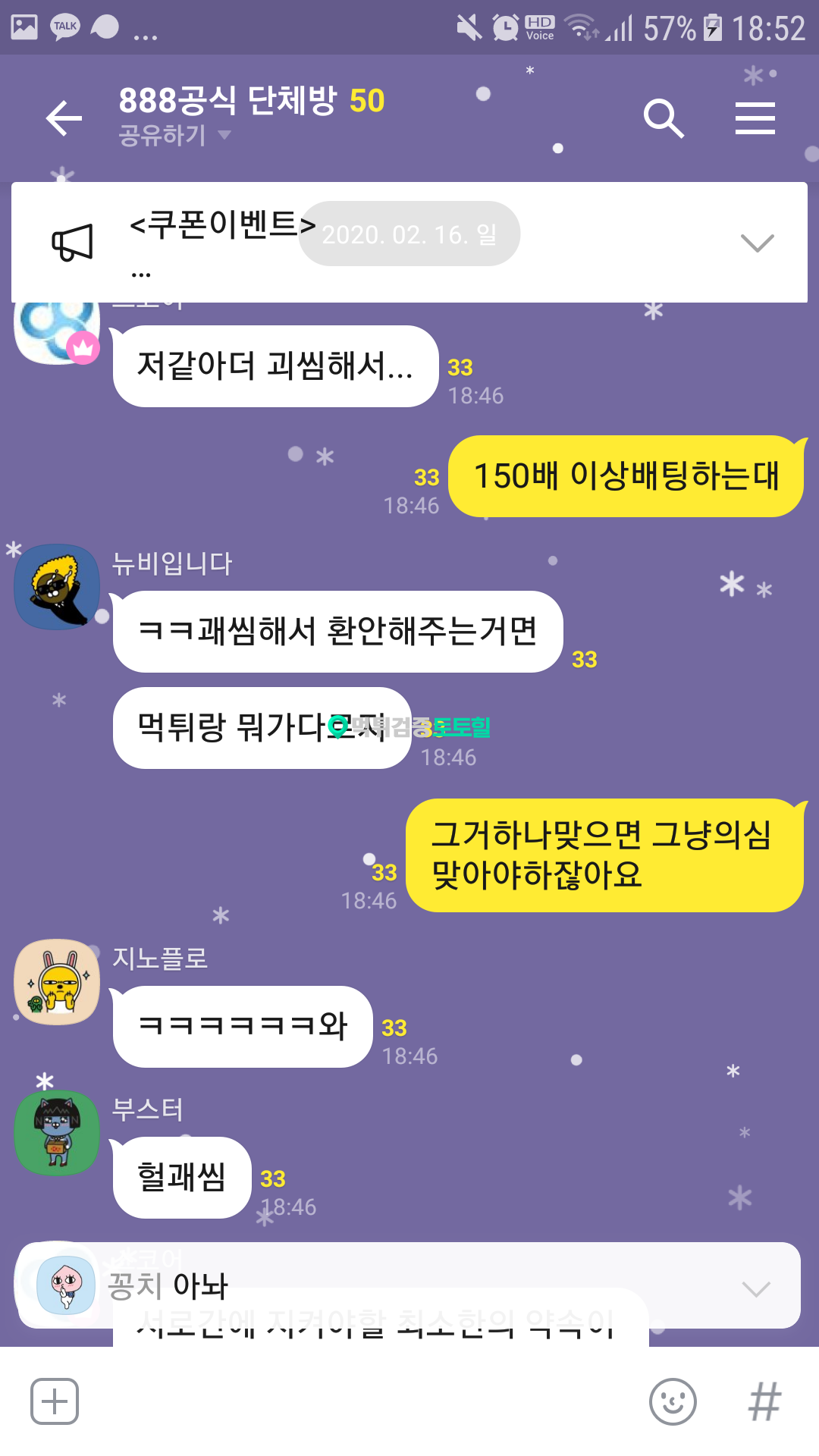Jump to the new message from 꽁치

[409, 1286]
